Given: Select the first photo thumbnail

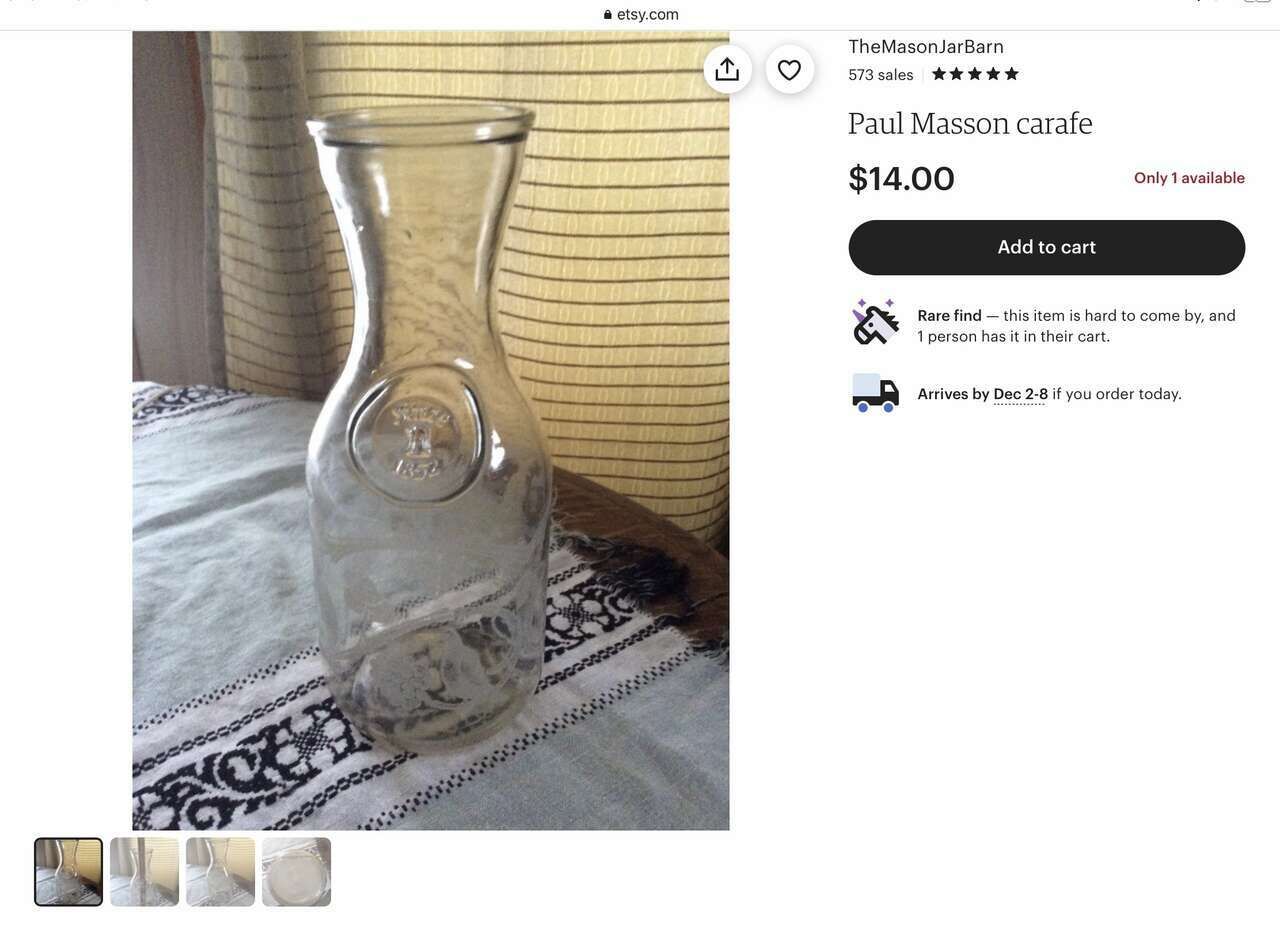Looking at the screenshot, I should (x=68, y=872).
